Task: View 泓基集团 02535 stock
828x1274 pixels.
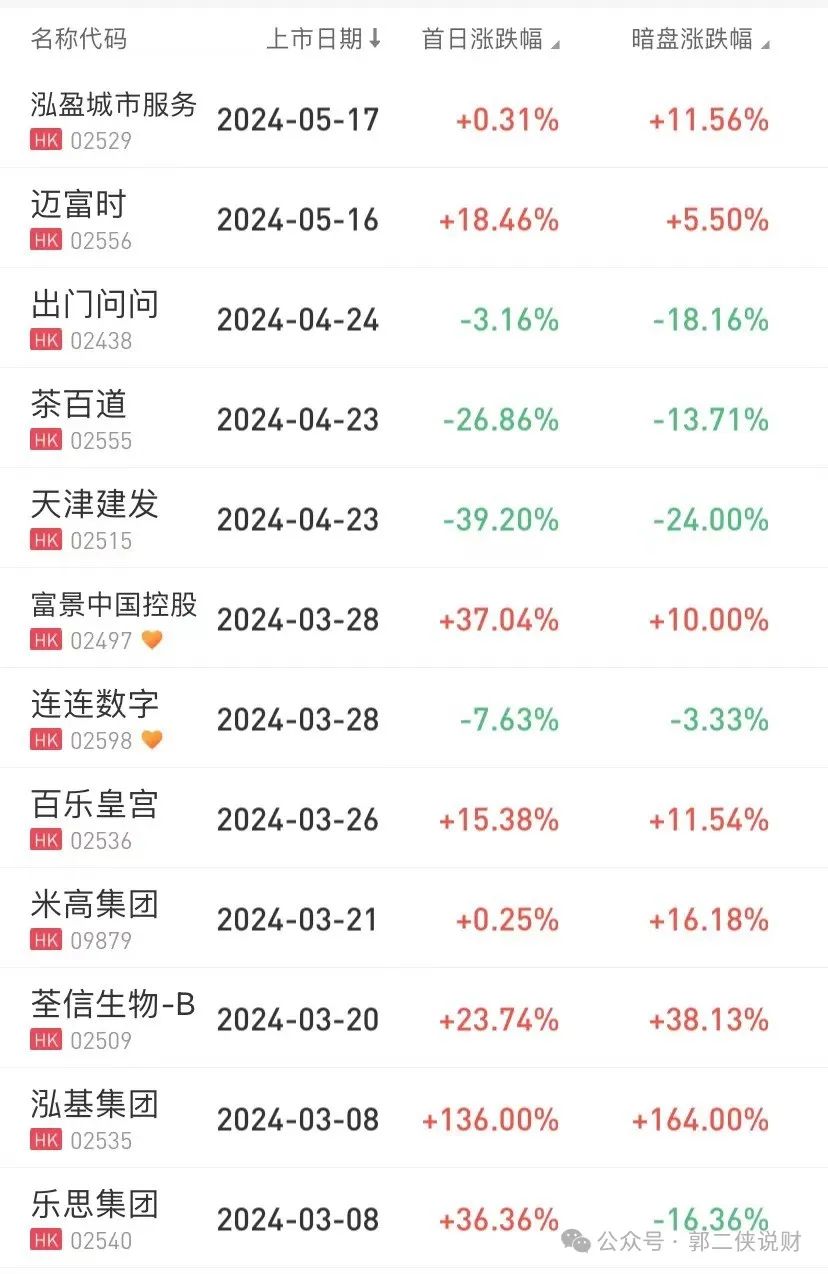Action: click(95, 1106)
